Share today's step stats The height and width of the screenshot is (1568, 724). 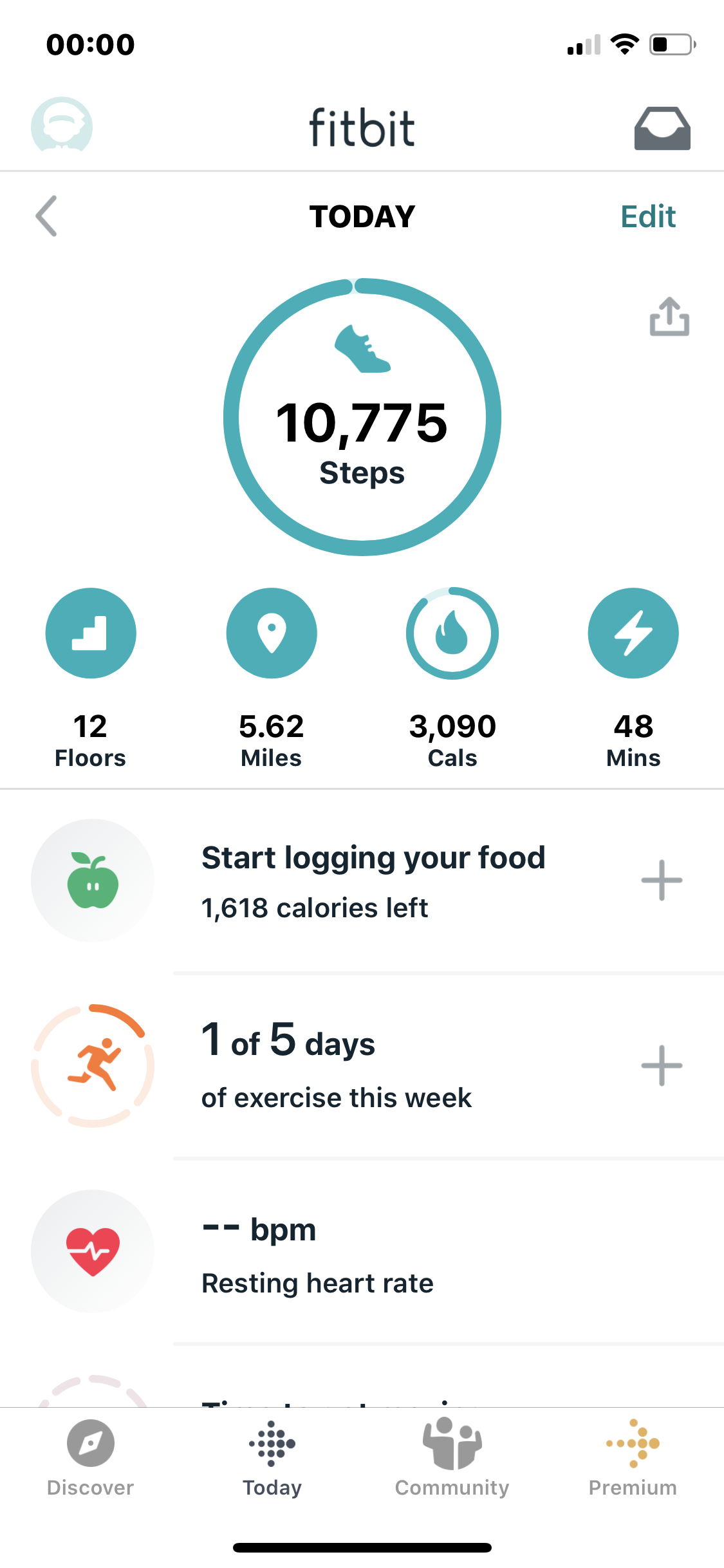point(669,317)
